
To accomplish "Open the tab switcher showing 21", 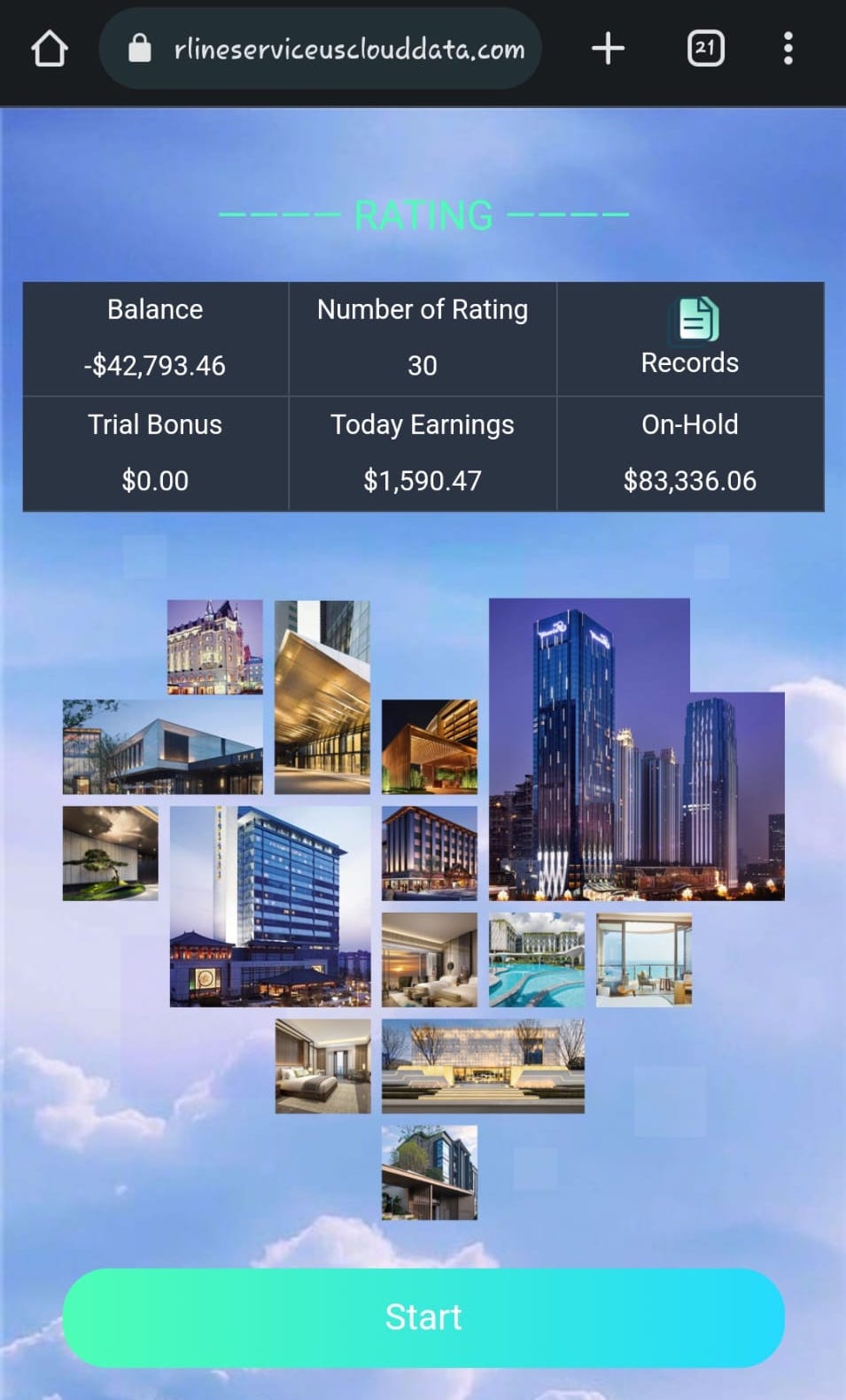I will [705, 49].
